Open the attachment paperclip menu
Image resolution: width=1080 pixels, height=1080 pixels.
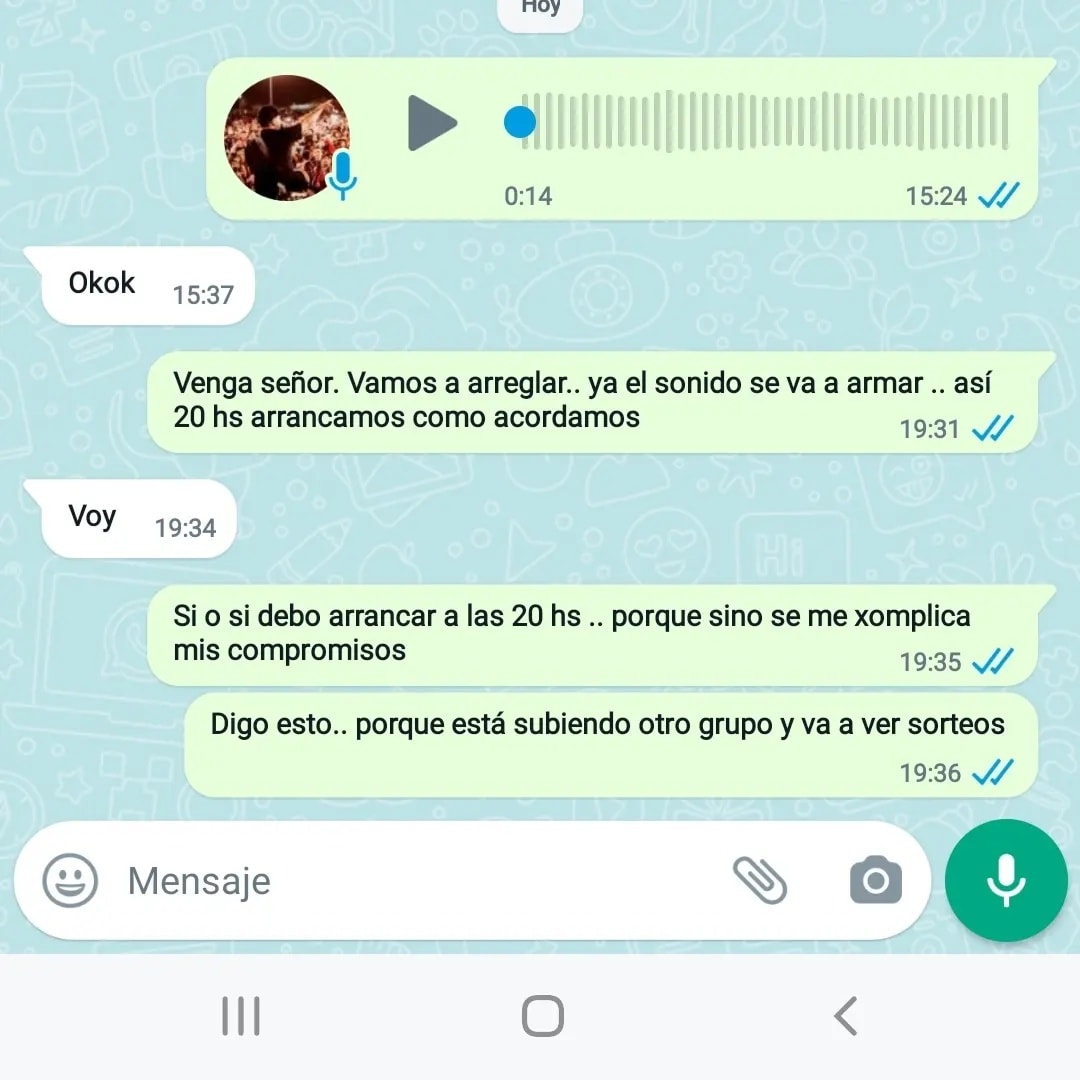click(x=760, y=881)
